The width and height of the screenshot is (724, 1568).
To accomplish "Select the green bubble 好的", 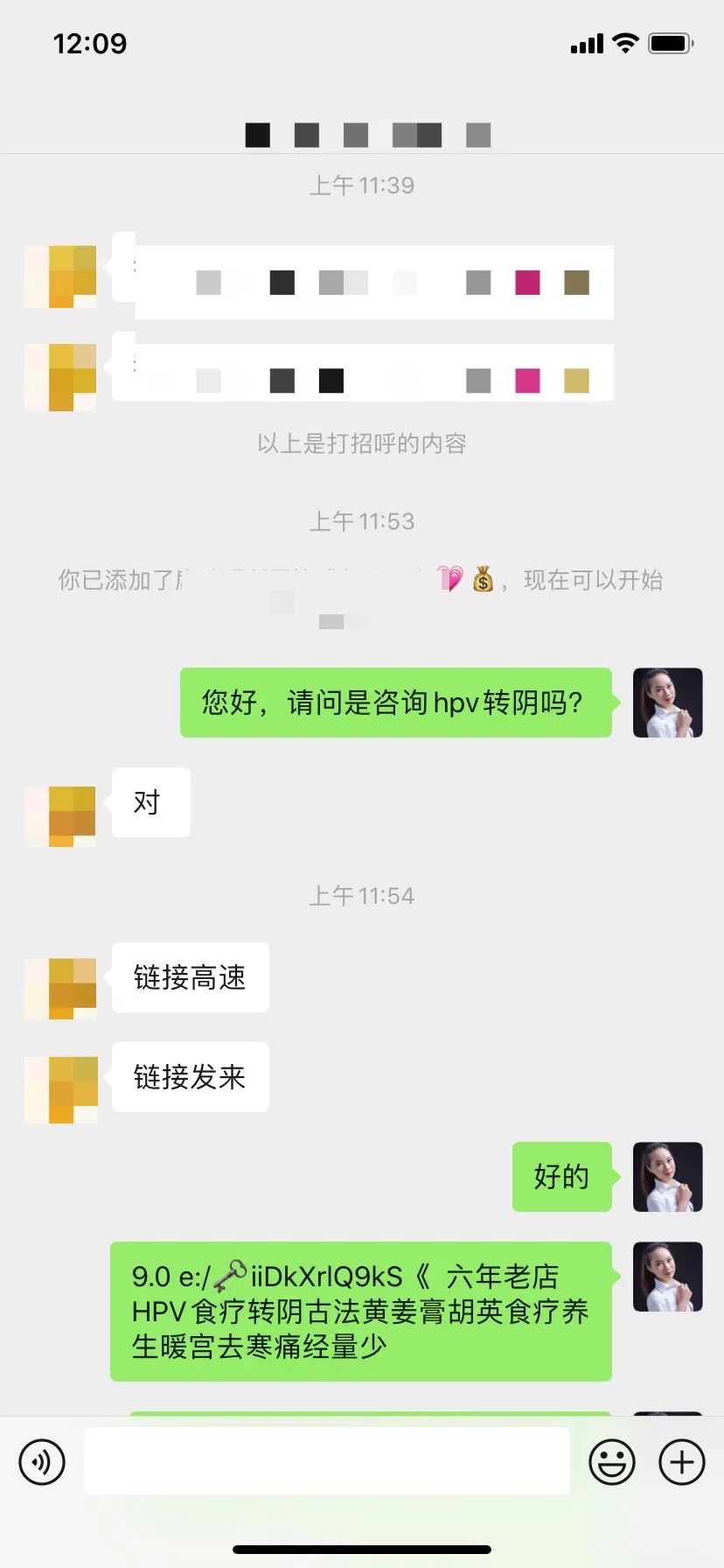I will click(561, 1177).
